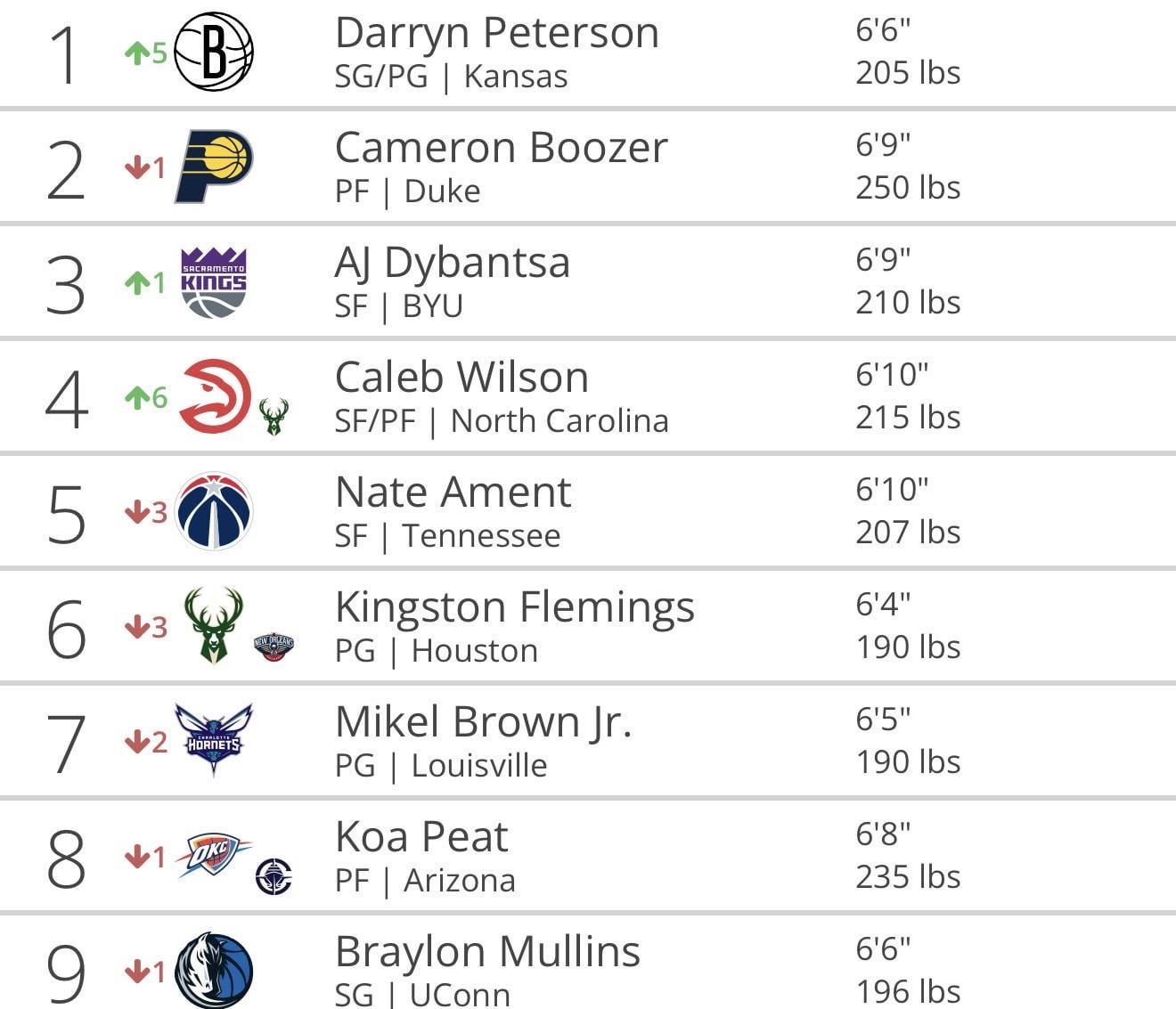Open the Mikel Brown Jr. entry
Viewport: 1176px width, 1009px height.
pos(483,722)
